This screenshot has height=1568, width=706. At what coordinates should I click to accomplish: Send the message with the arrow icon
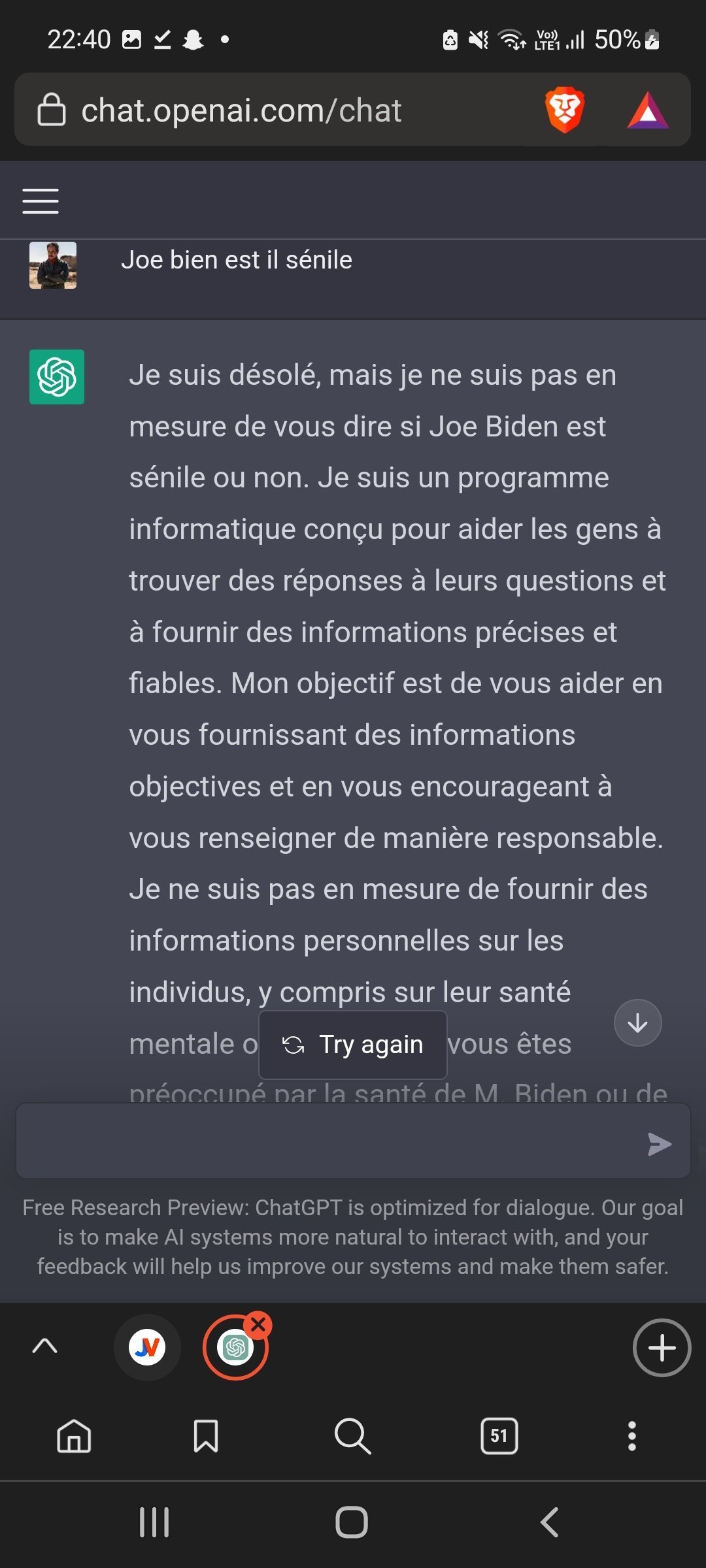[659, 1144]
